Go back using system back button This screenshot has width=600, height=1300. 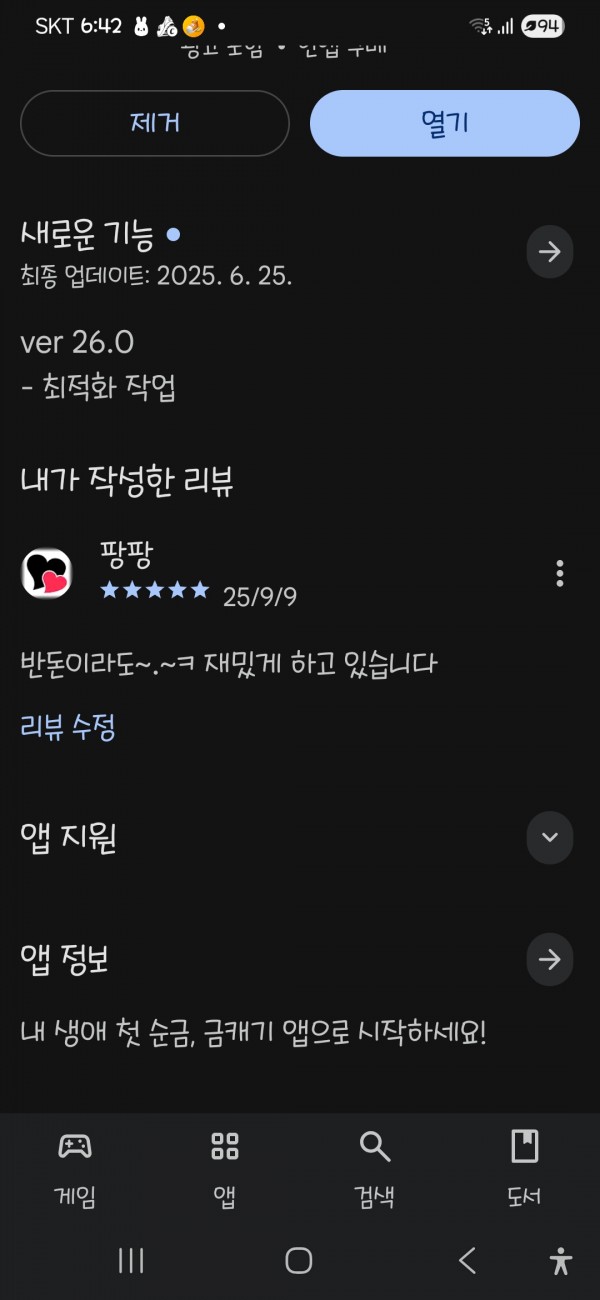coord(467,1260)
